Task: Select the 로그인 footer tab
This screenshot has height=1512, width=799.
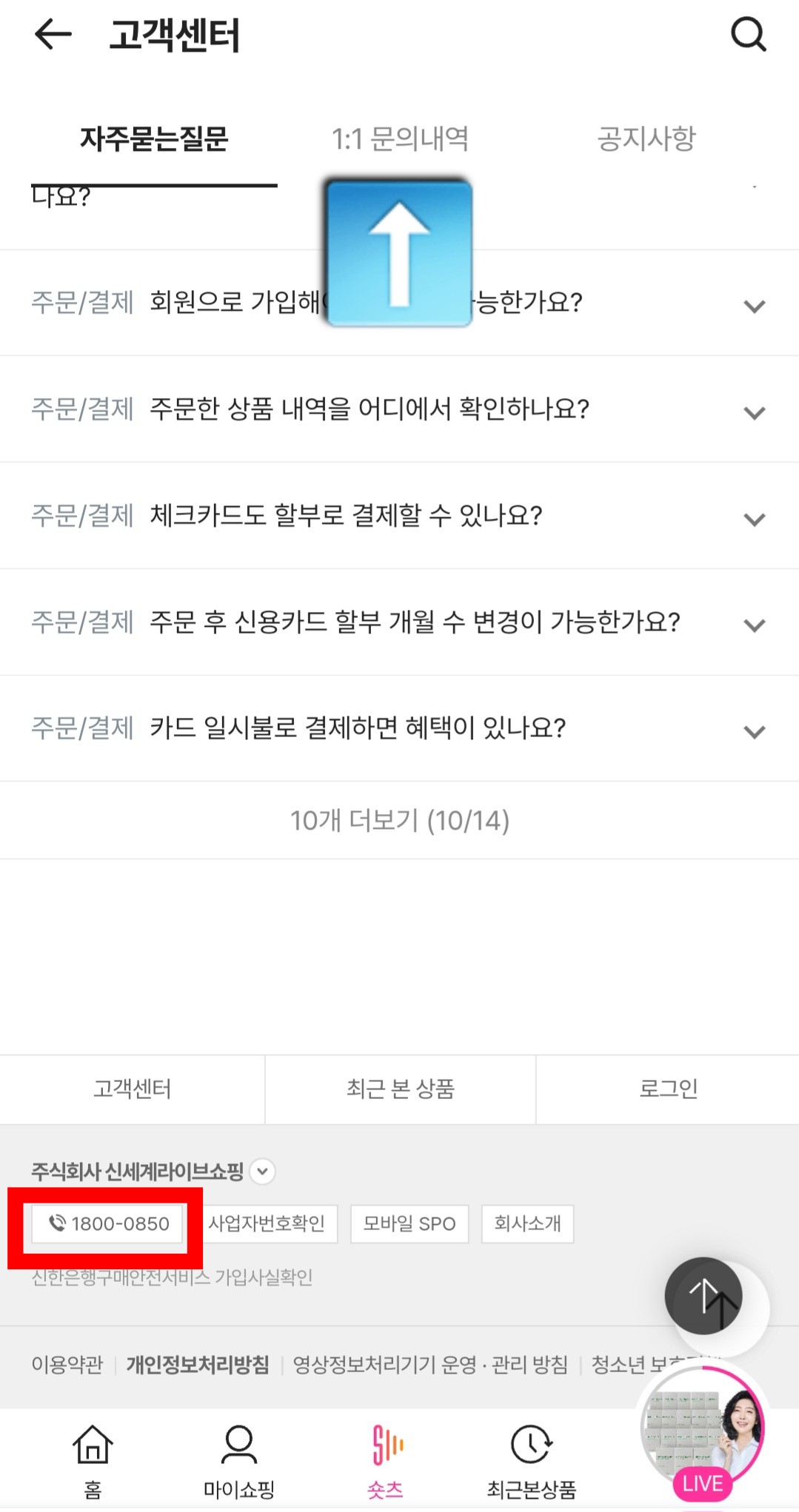Action: (x=668, y=1089)
